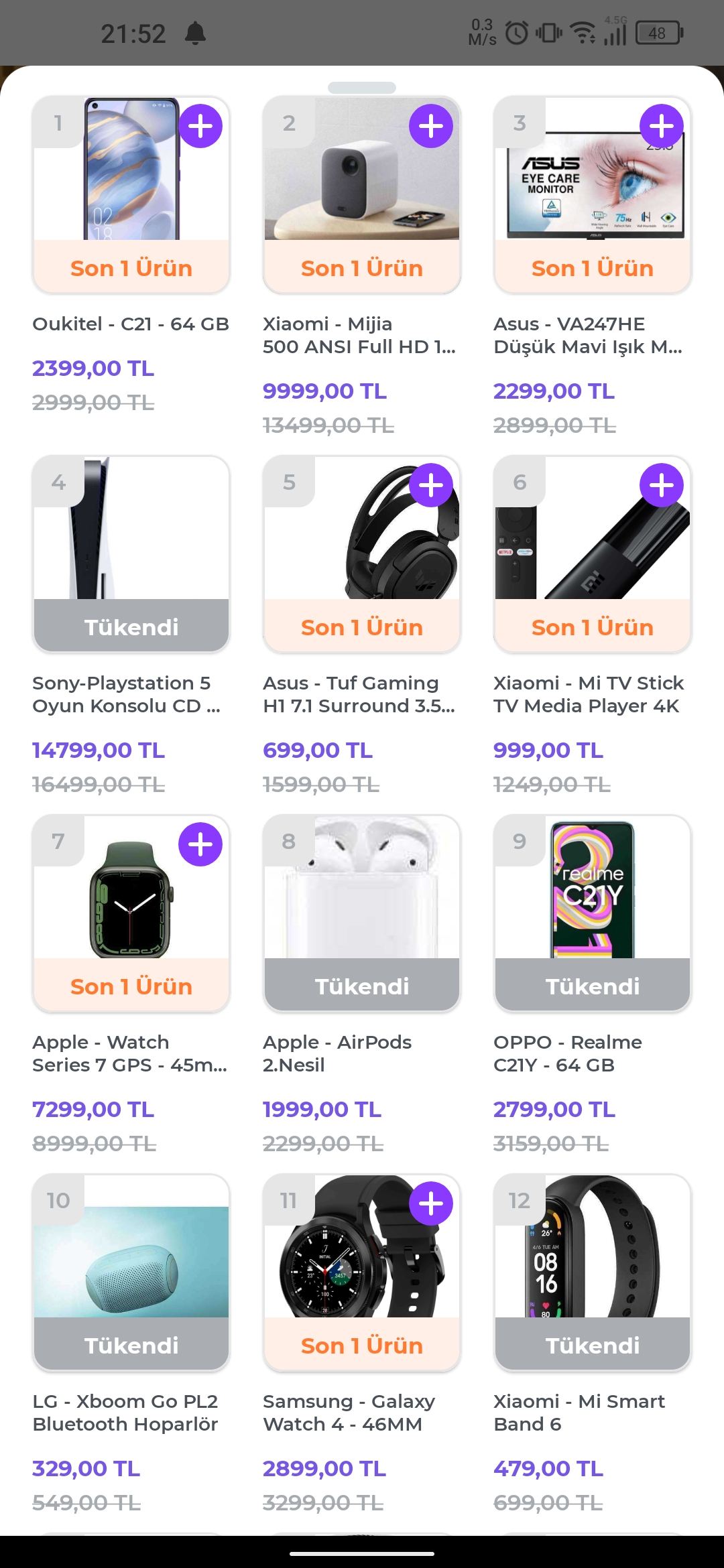Add Xiaomi Mi TV Stick with plus button

pyautogui.click(x=662, y=485)
